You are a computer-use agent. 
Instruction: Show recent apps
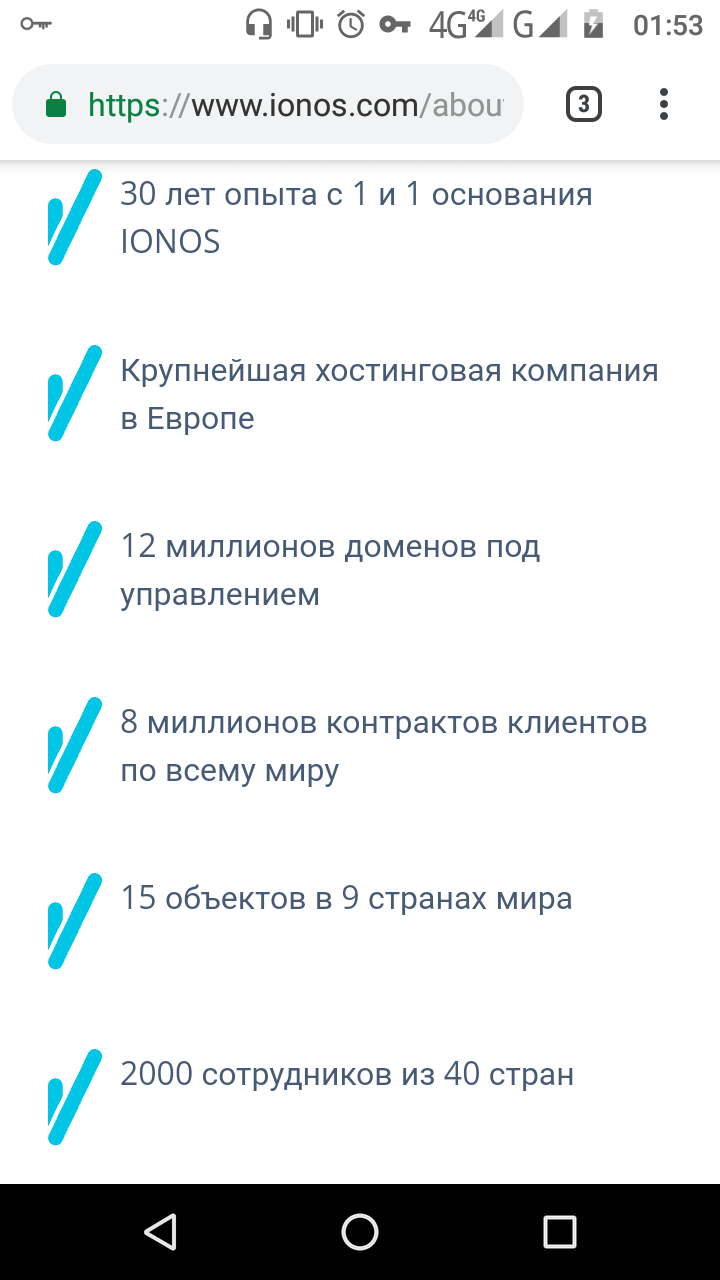560,1231
